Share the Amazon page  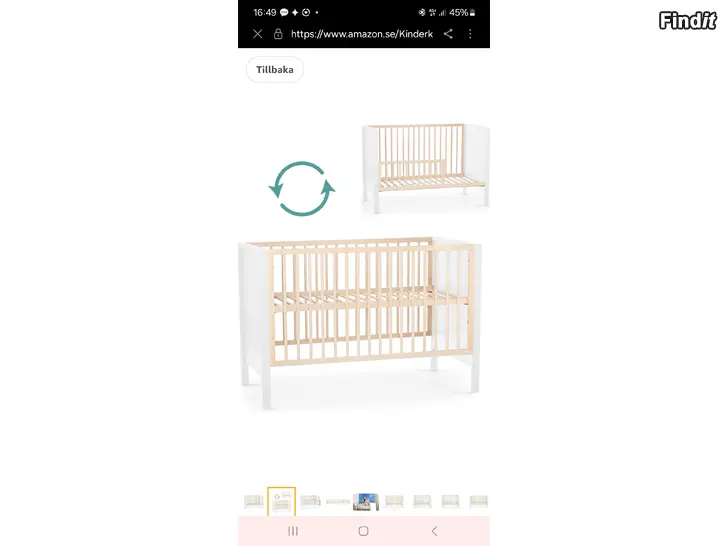coord(447,34)
